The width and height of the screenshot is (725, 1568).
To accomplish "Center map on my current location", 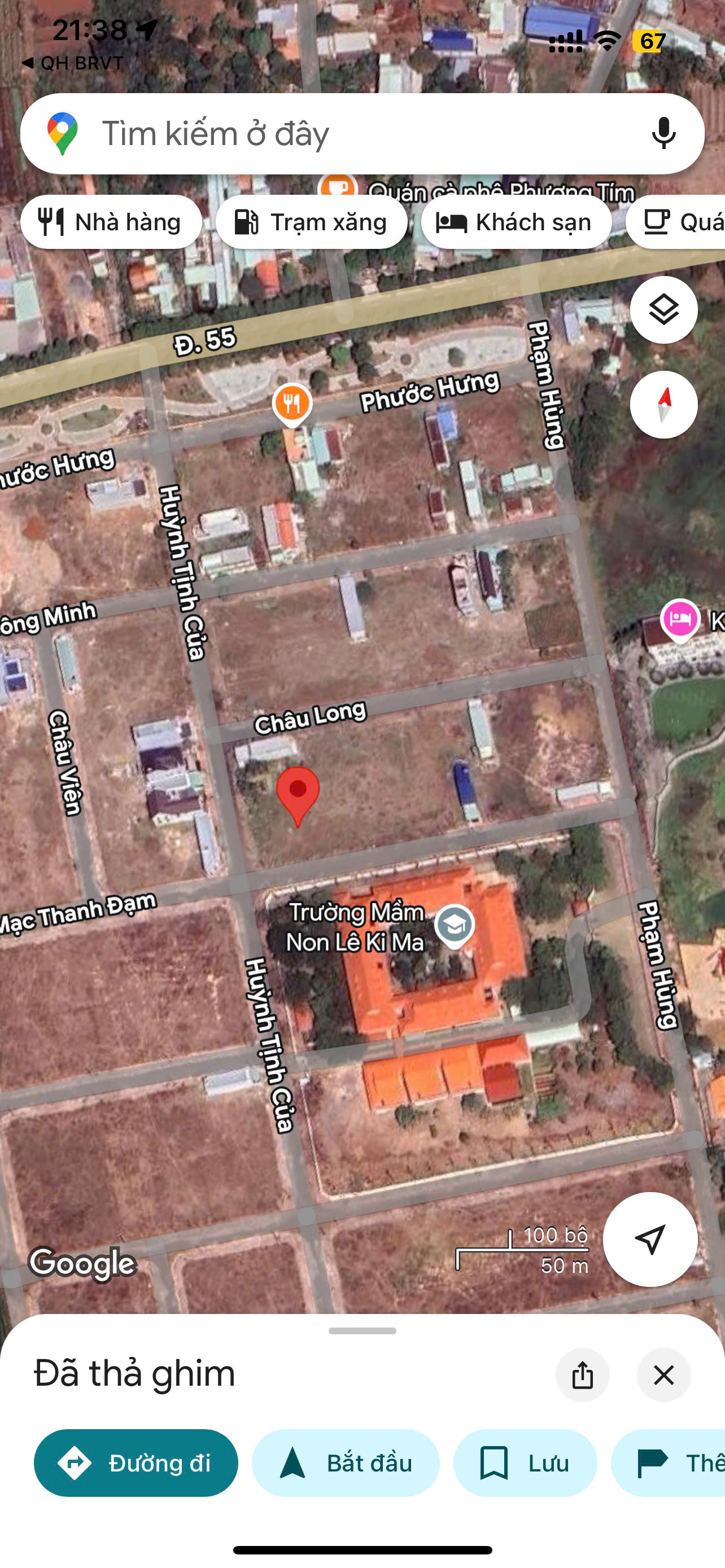I will pos(649,1239).
